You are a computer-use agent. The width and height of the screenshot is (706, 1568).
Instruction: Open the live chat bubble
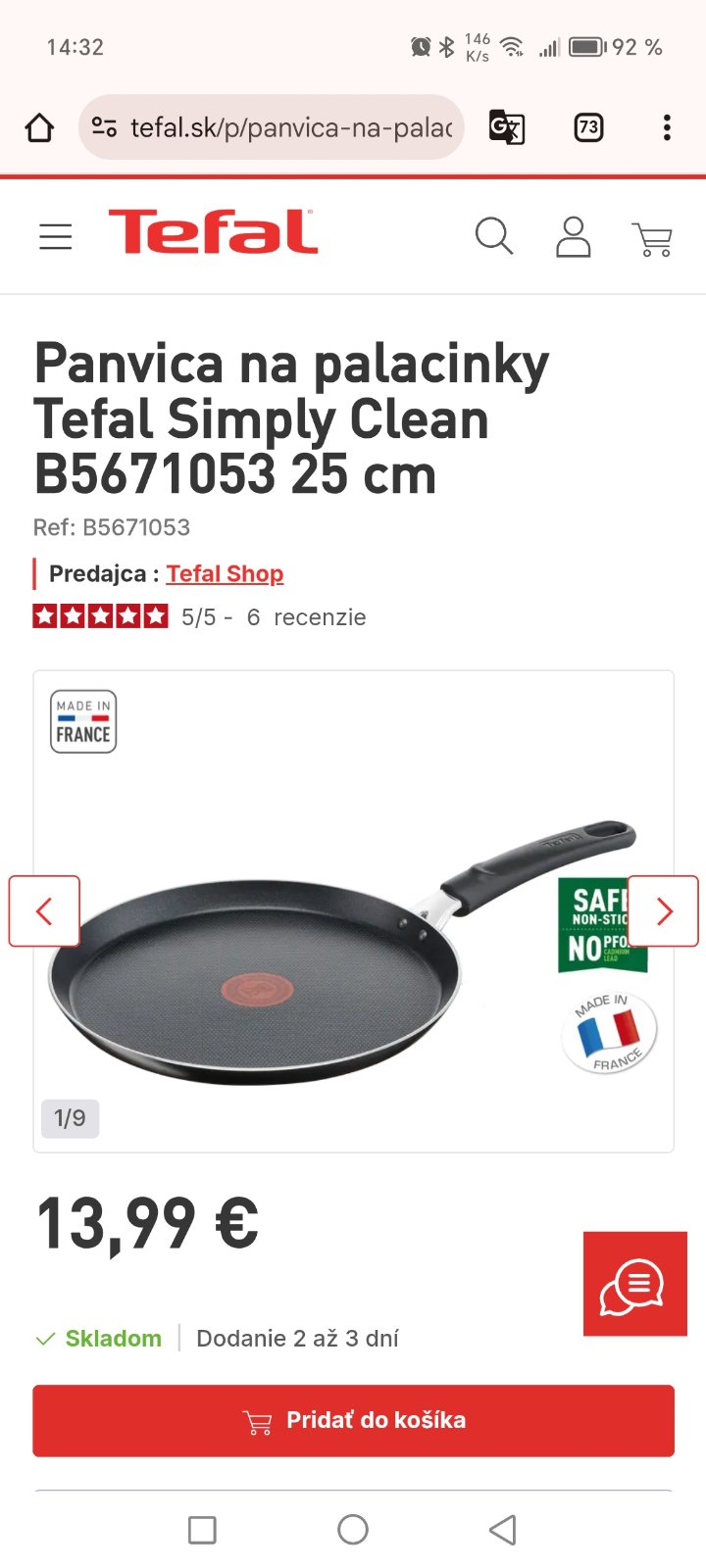click(634, 1284)
